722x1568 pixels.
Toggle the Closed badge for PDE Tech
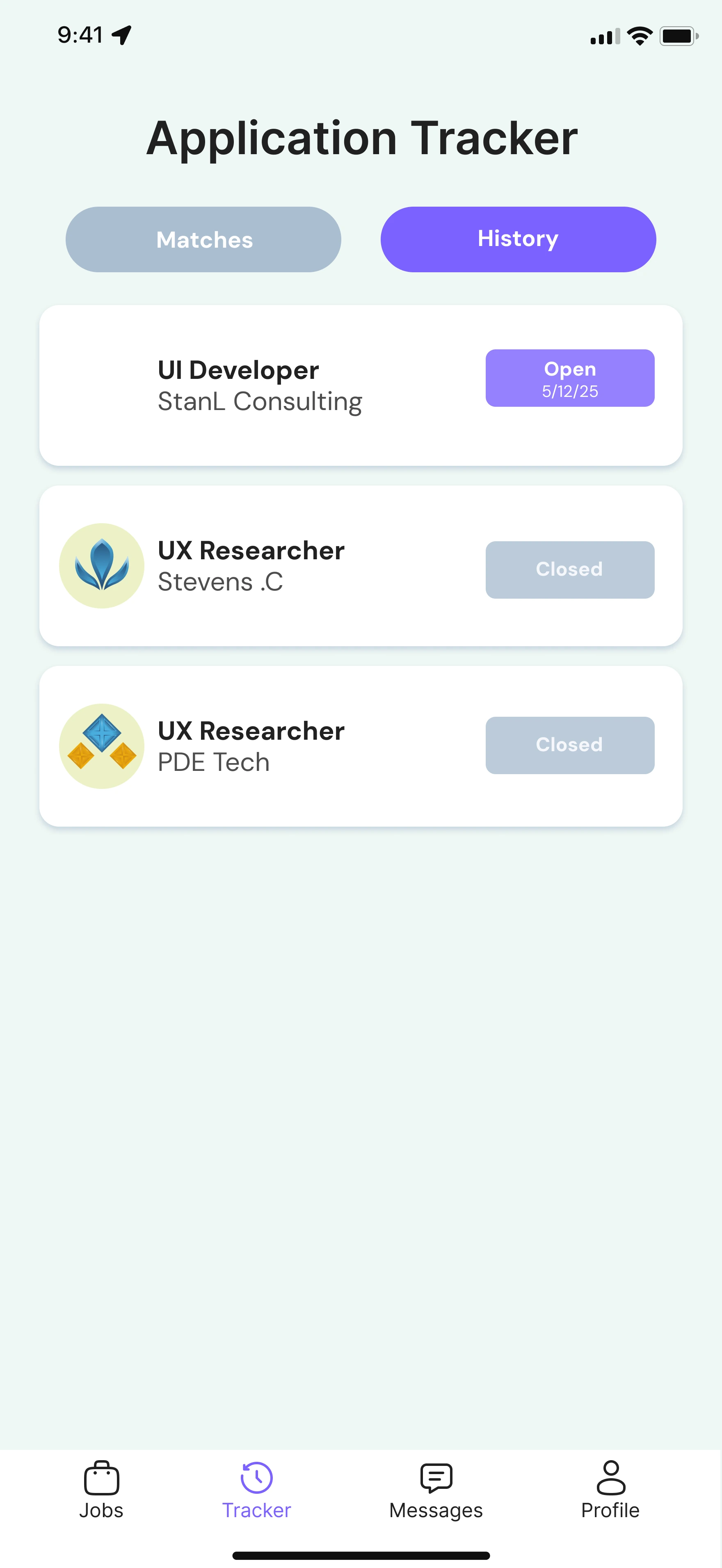570,745
